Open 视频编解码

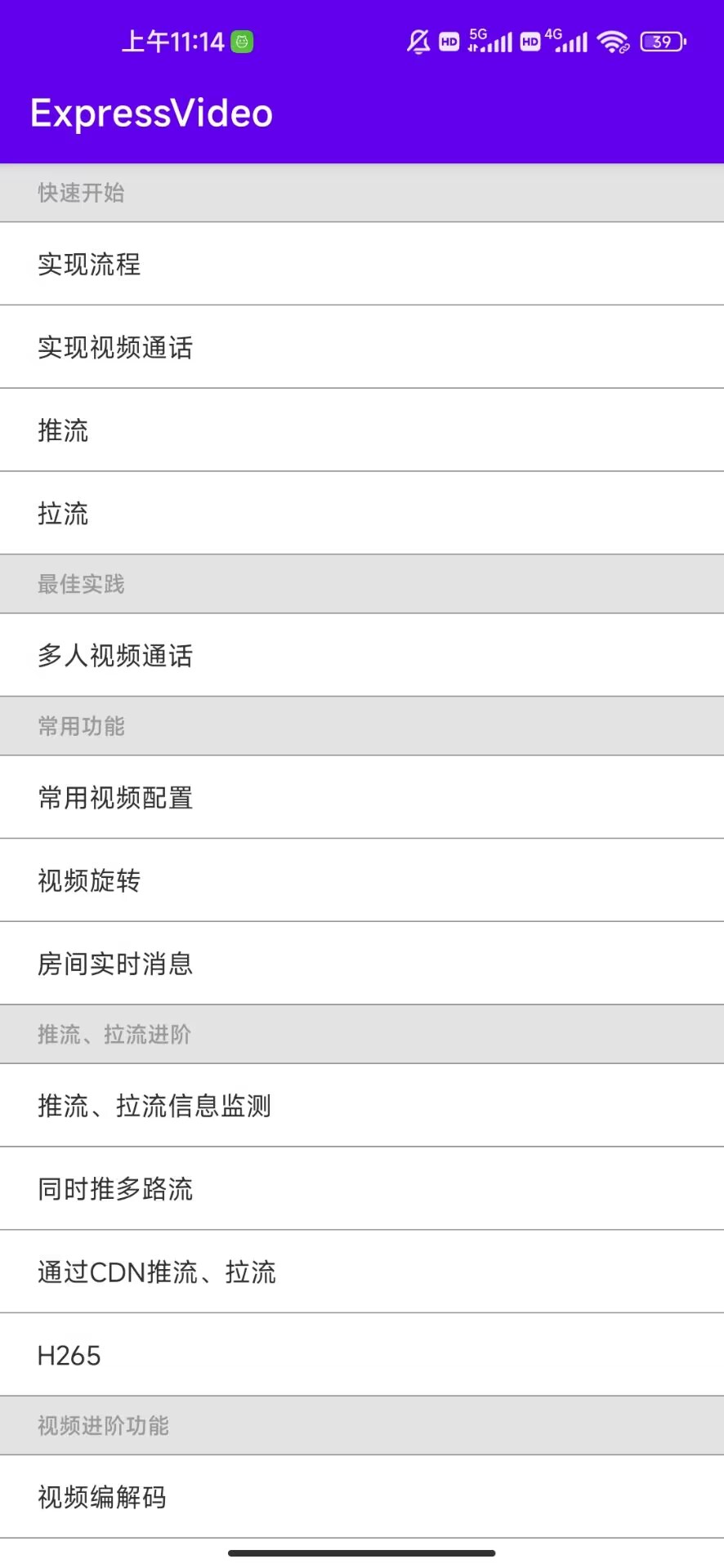click(x=102, y=1498)
